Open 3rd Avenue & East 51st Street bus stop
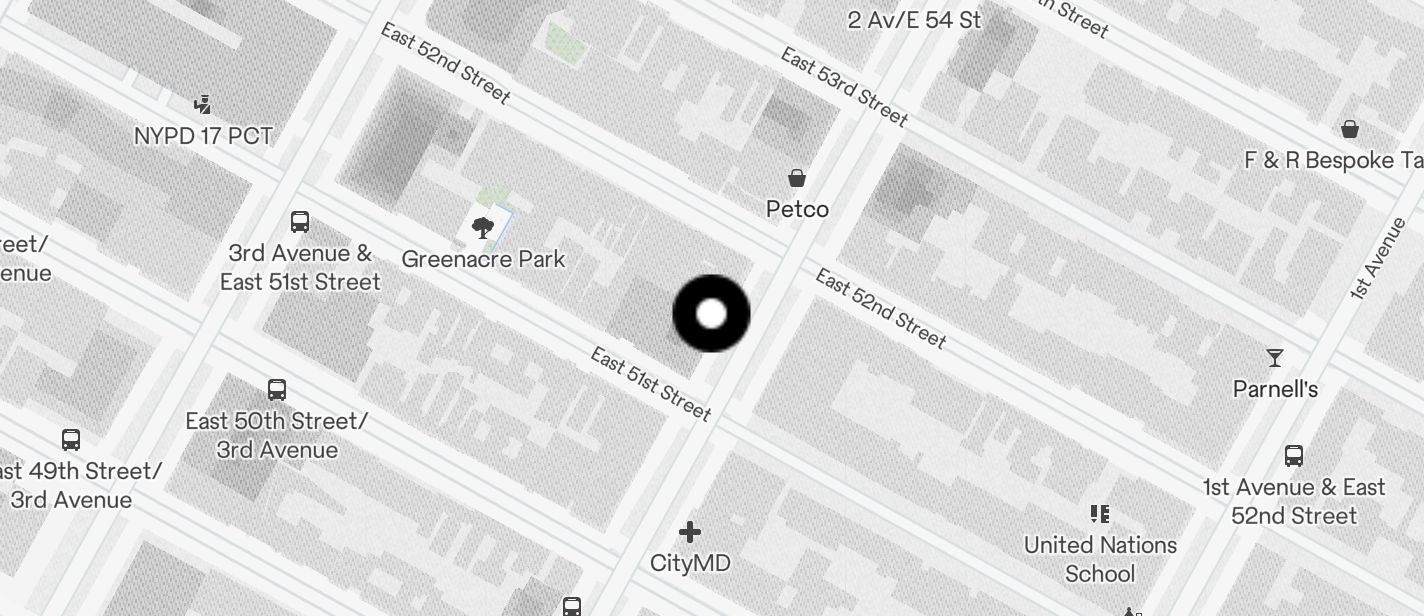Screen dimensions: 1424x616 299,222
